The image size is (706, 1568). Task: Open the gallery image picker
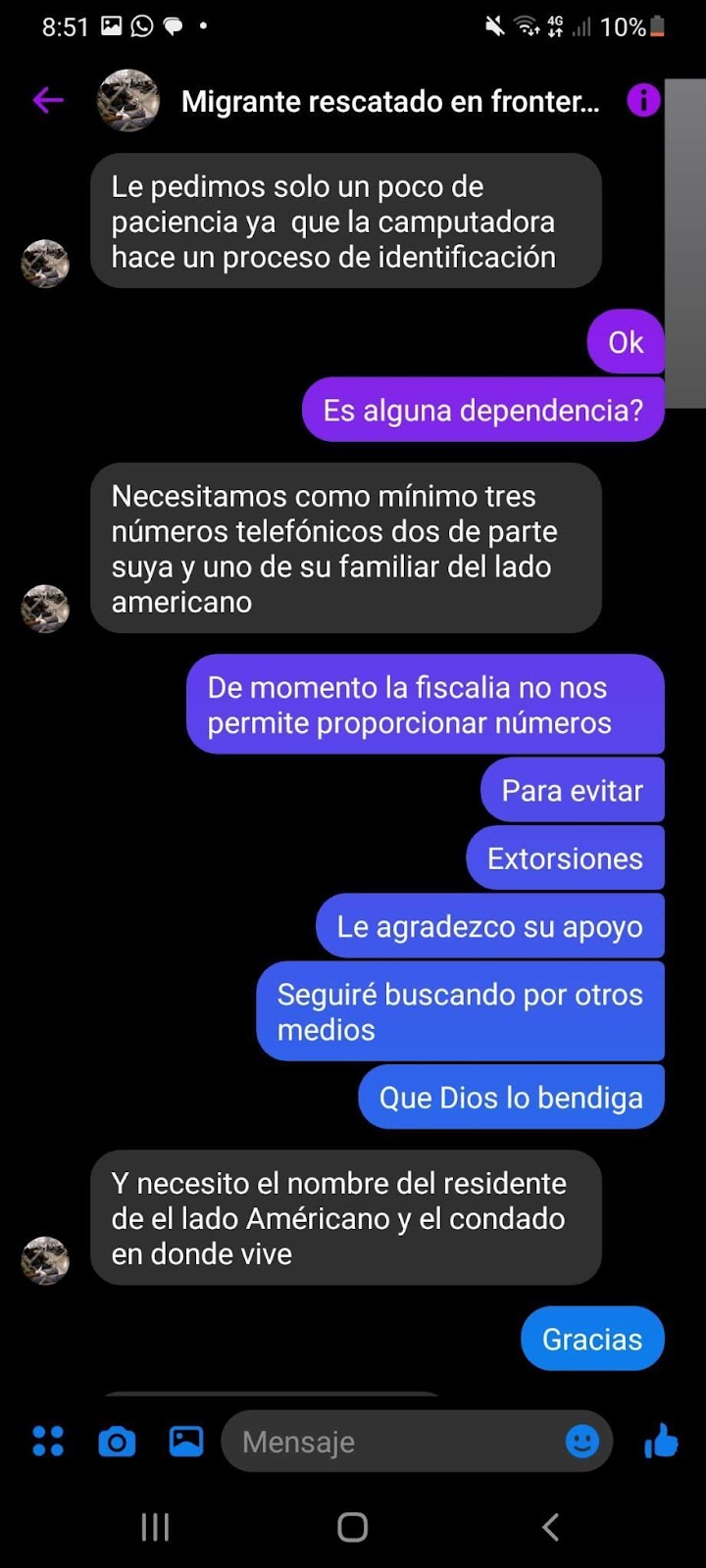pyautogui.click(x=186, y=1441)
